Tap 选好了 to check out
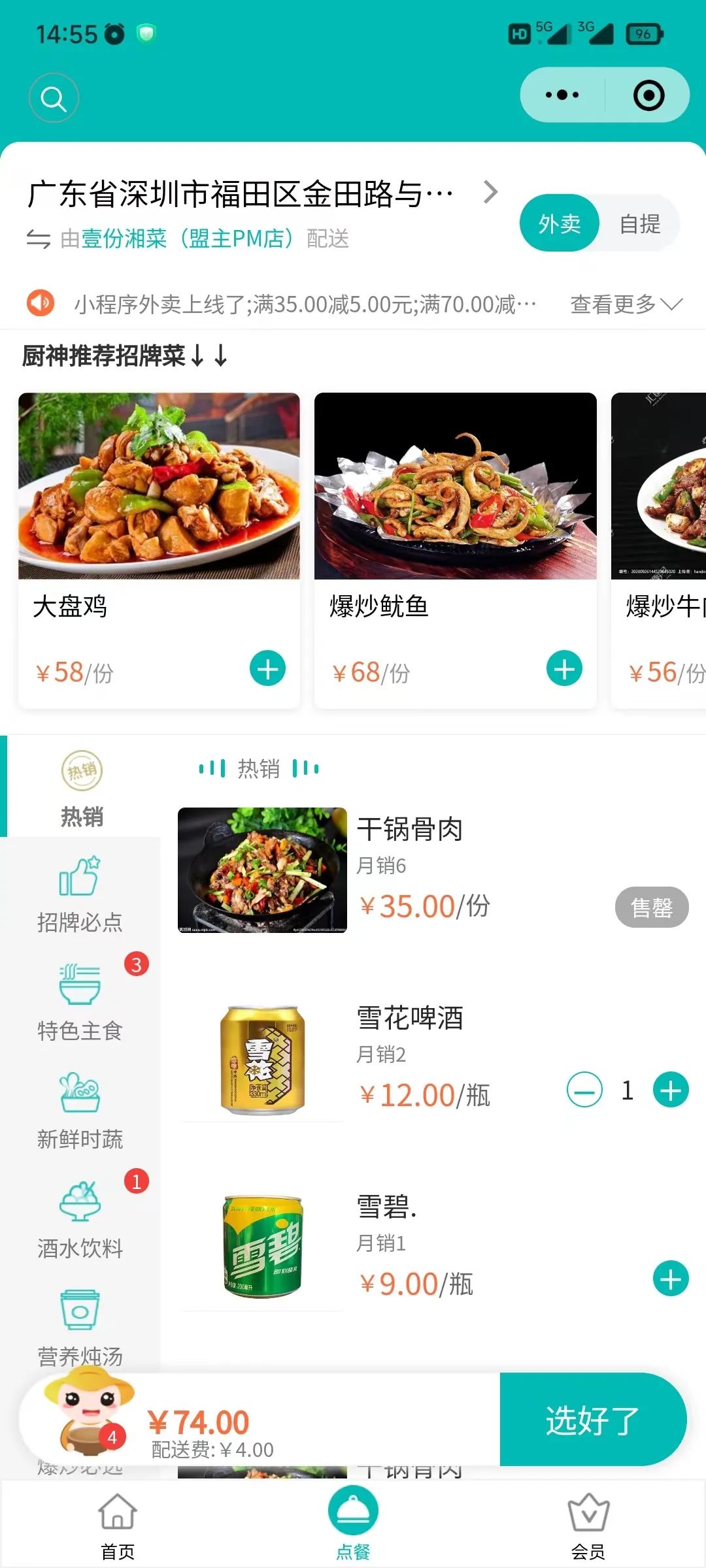Viewport: 706px width, 1568px height. pyautogui.click(x=592, y=1420)
